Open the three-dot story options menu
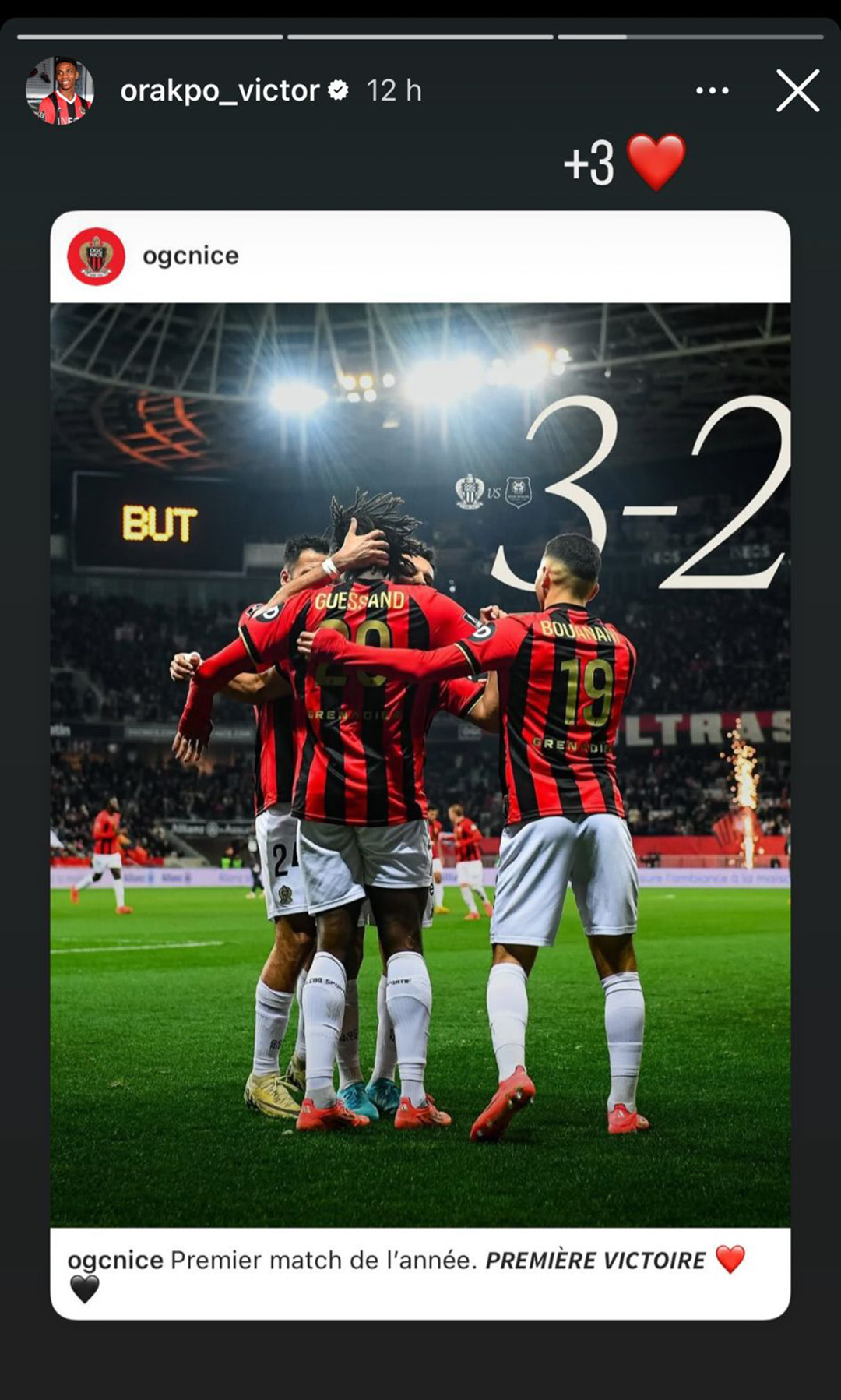 click(712, 90)
